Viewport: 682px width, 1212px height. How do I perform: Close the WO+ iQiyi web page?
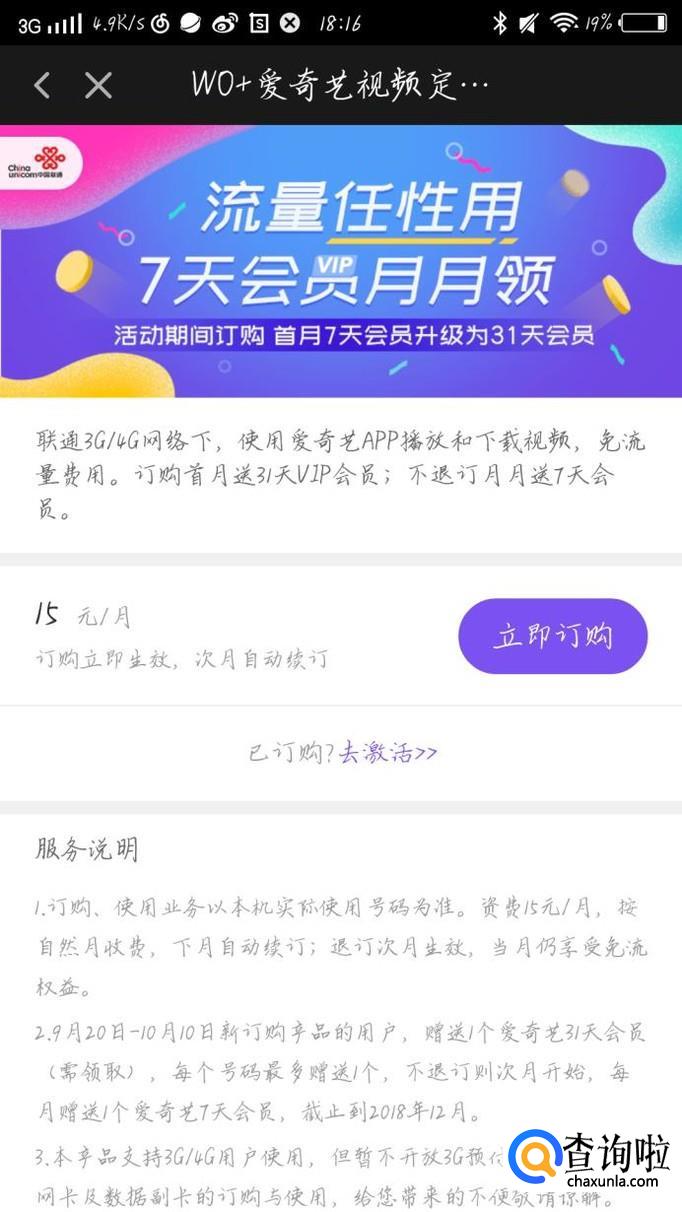coord(98,85)
